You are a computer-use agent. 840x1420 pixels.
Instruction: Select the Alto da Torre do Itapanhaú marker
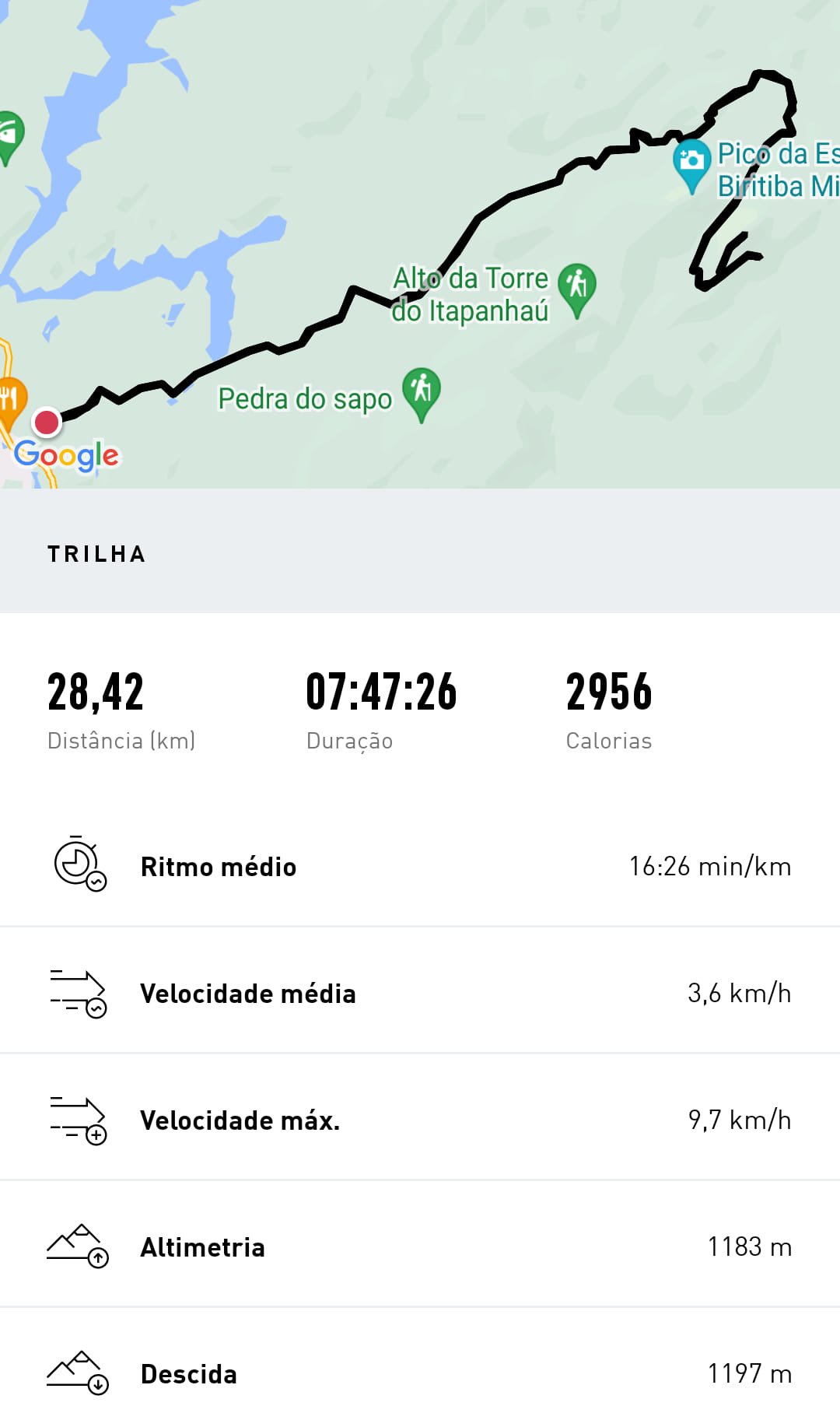tap(576, 286)
